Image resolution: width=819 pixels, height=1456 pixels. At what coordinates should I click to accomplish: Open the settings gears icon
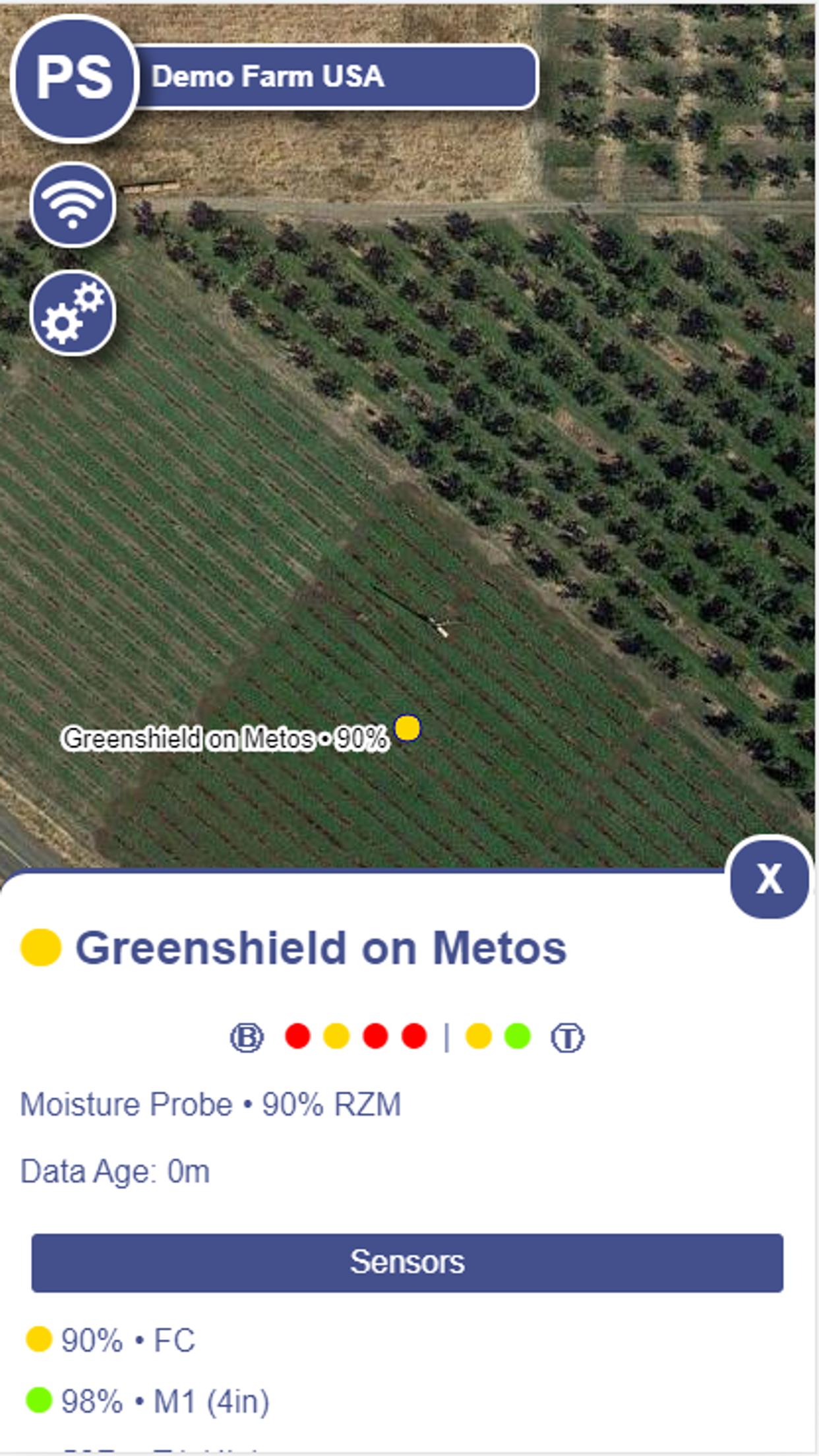coord(73,313)
